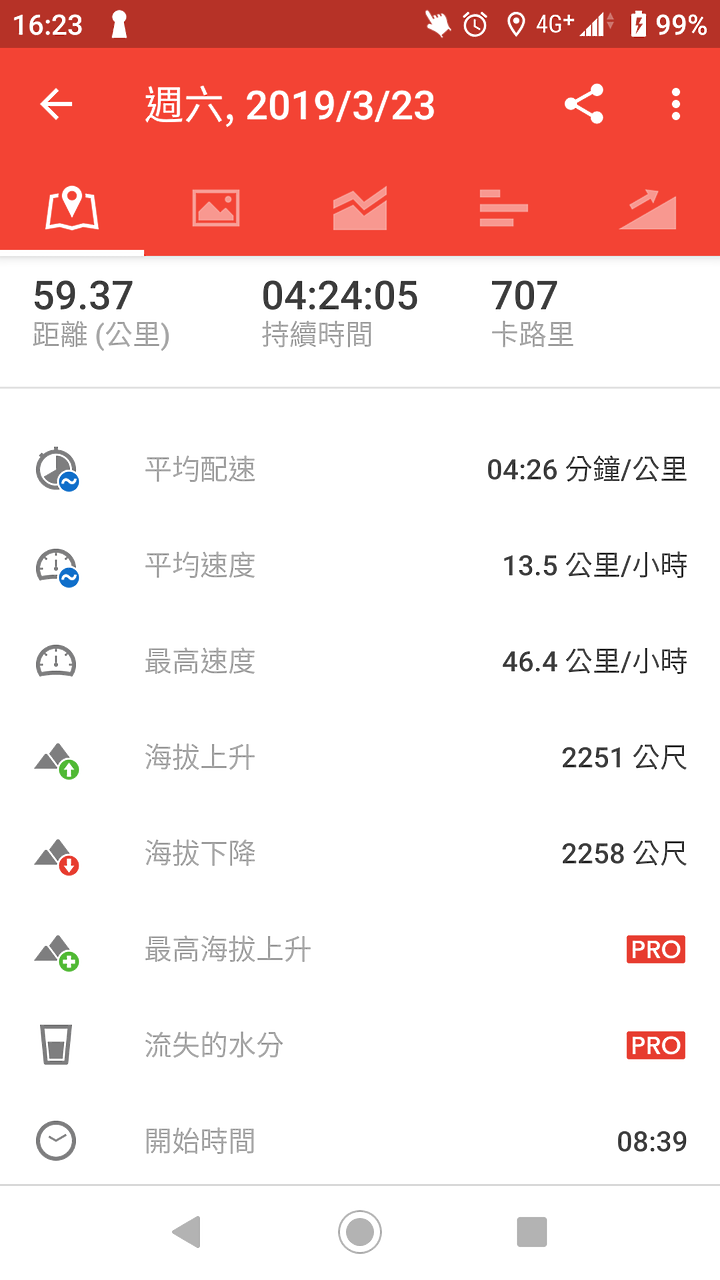Open the elevation trend tab
The width and height of the screenshot is (720, 1280).
[x=648, y=209]
